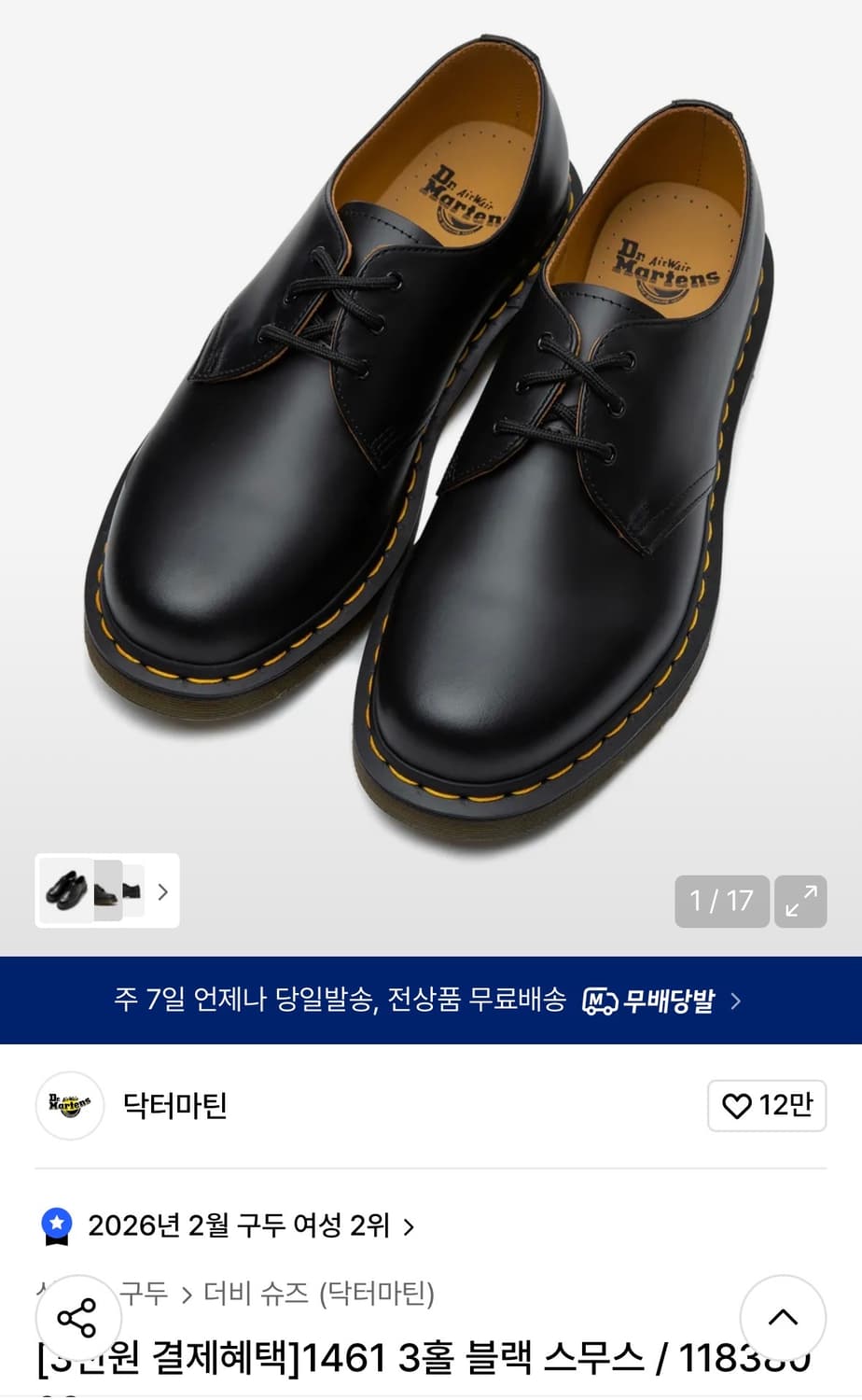The width and height of the screenshot is (862, 1400).
Task: Expand the thumbnail strip with the right arrow
Action: pos(162,893)
